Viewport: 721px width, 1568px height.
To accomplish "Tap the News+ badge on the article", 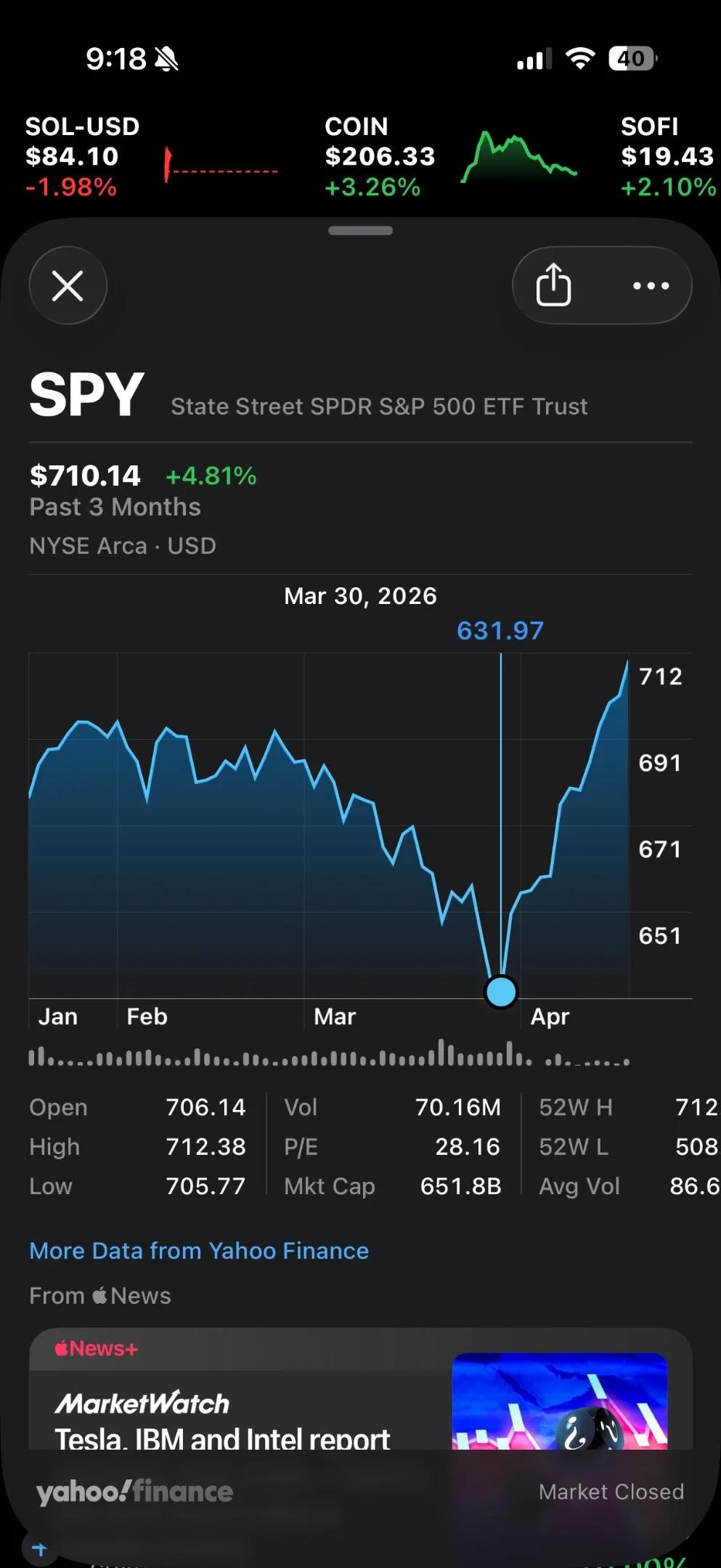I will (x=94, y=1348).
